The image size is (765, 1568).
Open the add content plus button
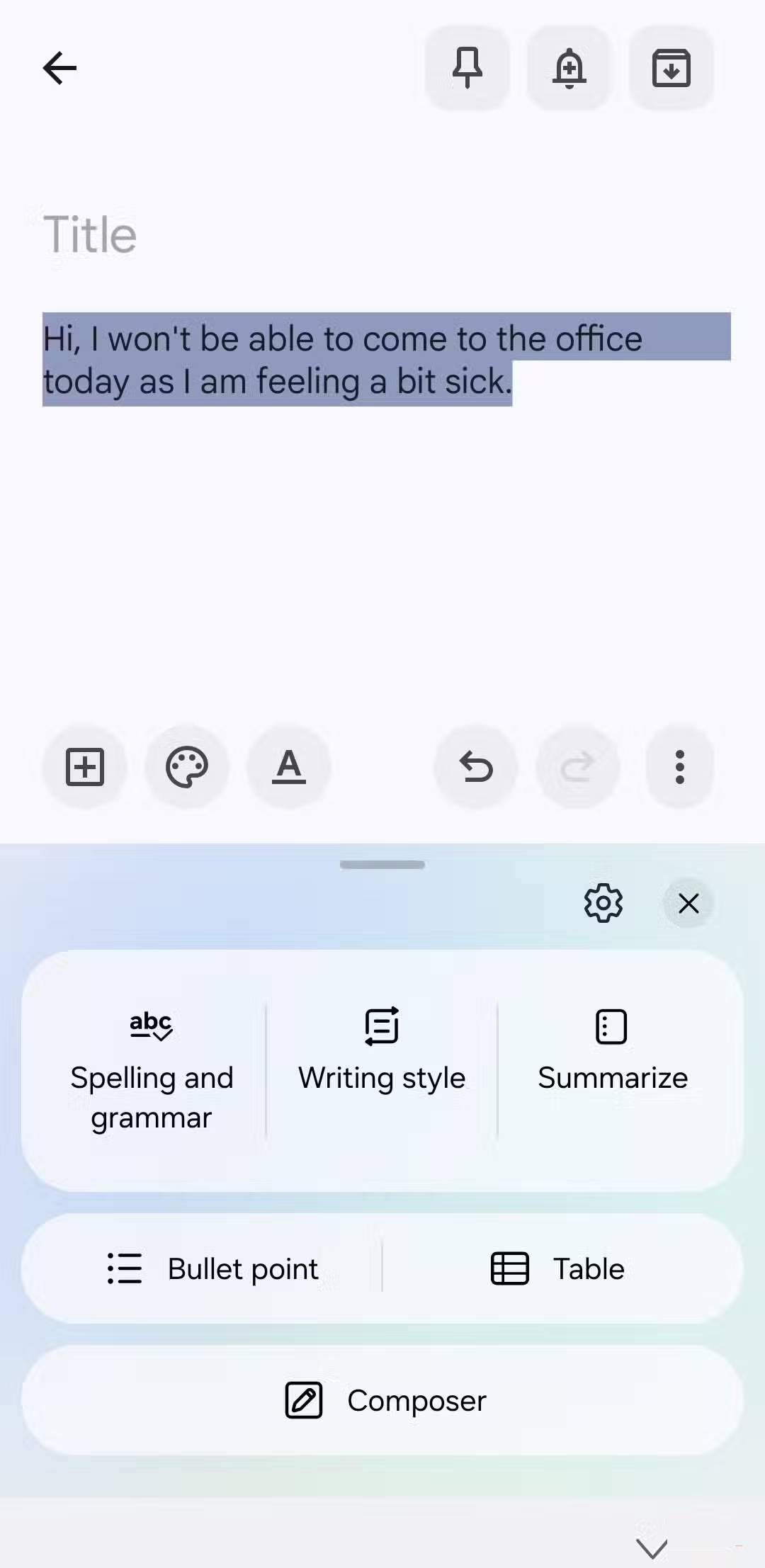tap(85, 767)
